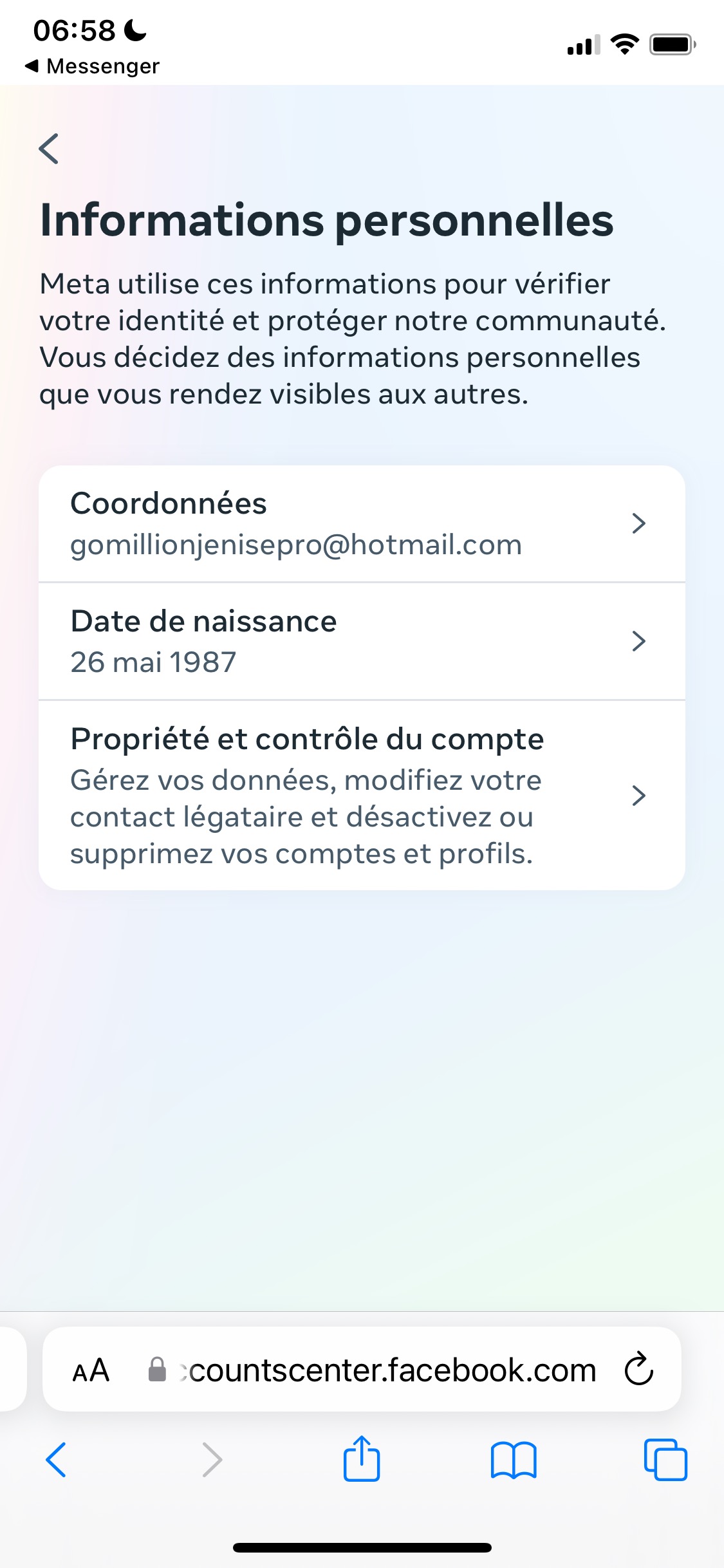Open Date de naissance setting
The width and height of the screenshot is (724, 1568).
click(x=362, y=641)
